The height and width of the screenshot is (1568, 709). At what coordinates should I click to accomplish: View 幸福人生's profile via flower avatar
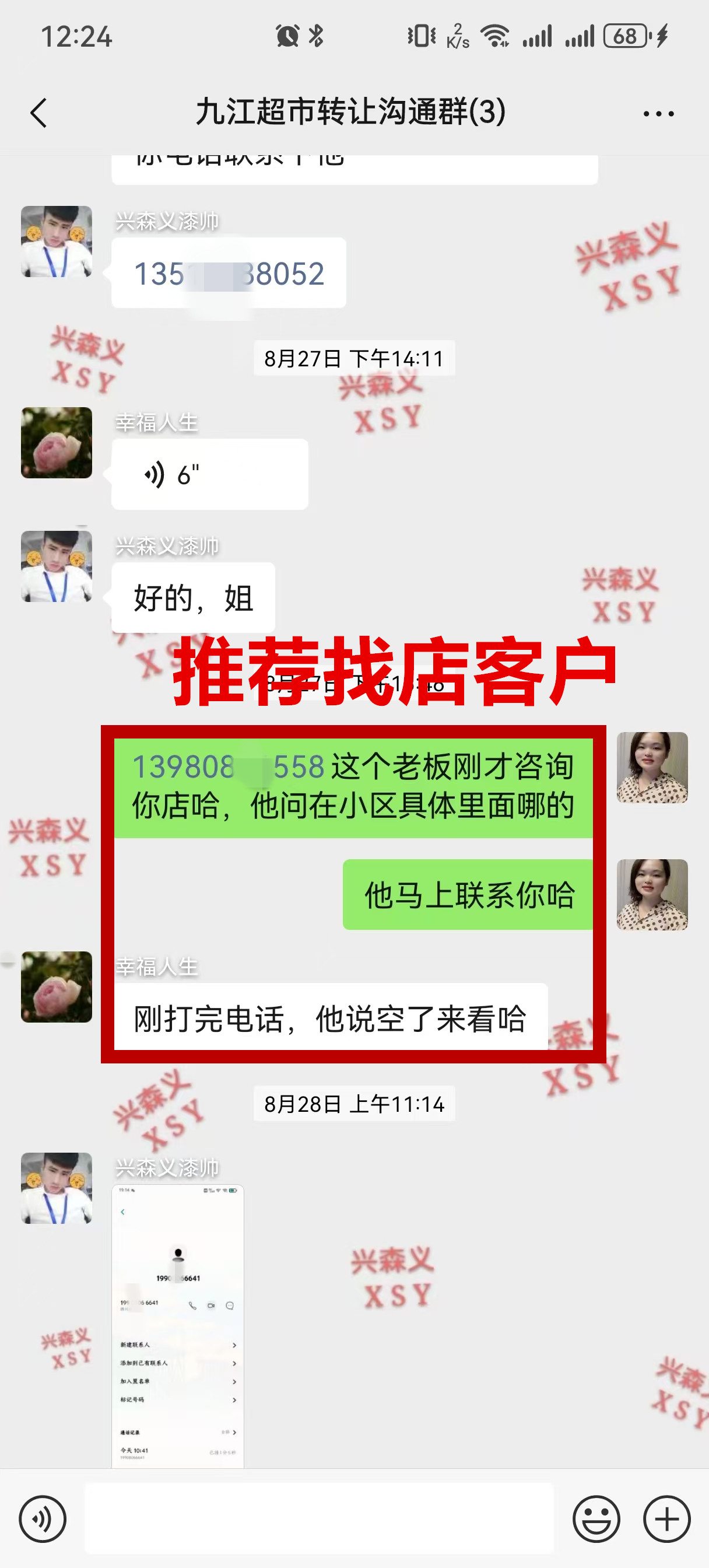(57, 443)
